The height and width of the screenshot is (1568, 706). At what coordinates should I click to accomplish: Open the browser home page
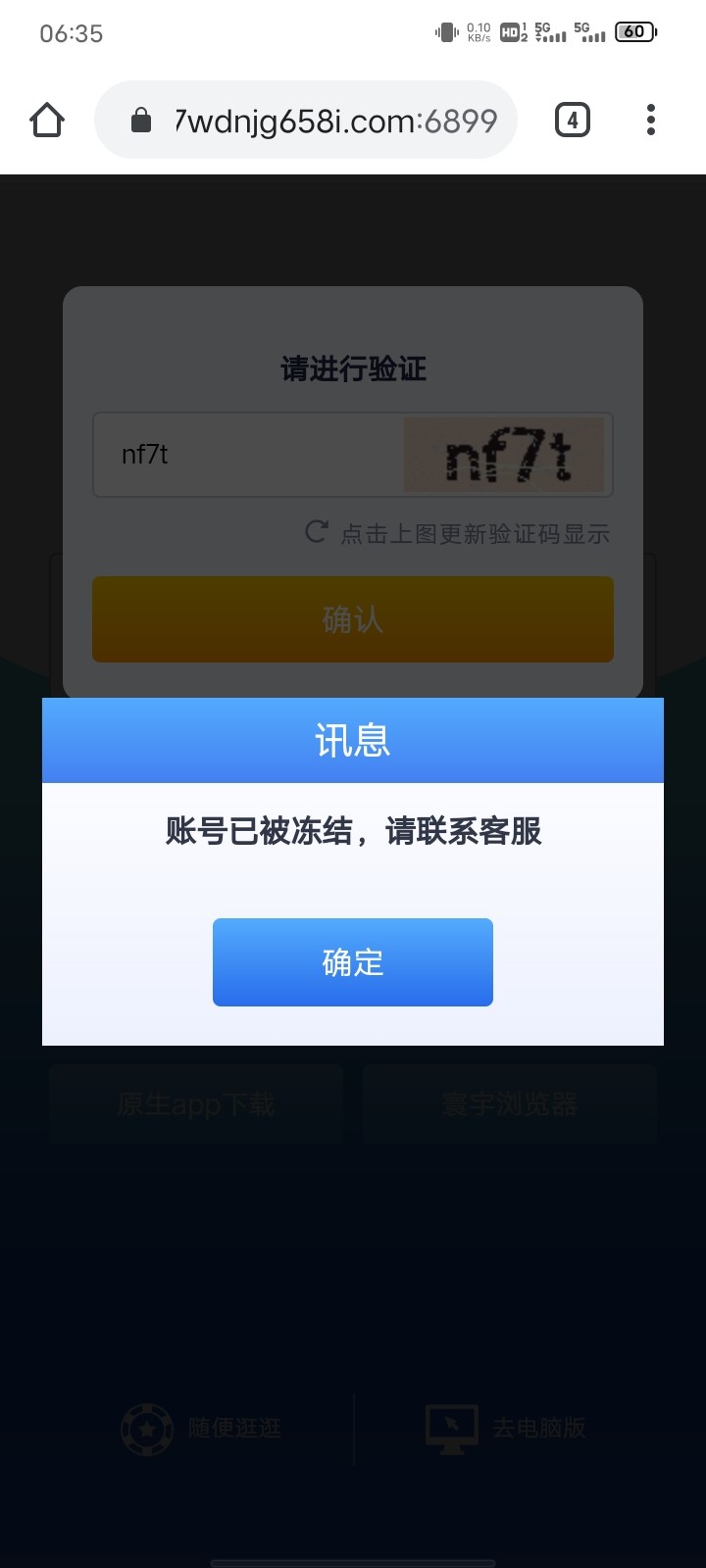click(47, 121)
